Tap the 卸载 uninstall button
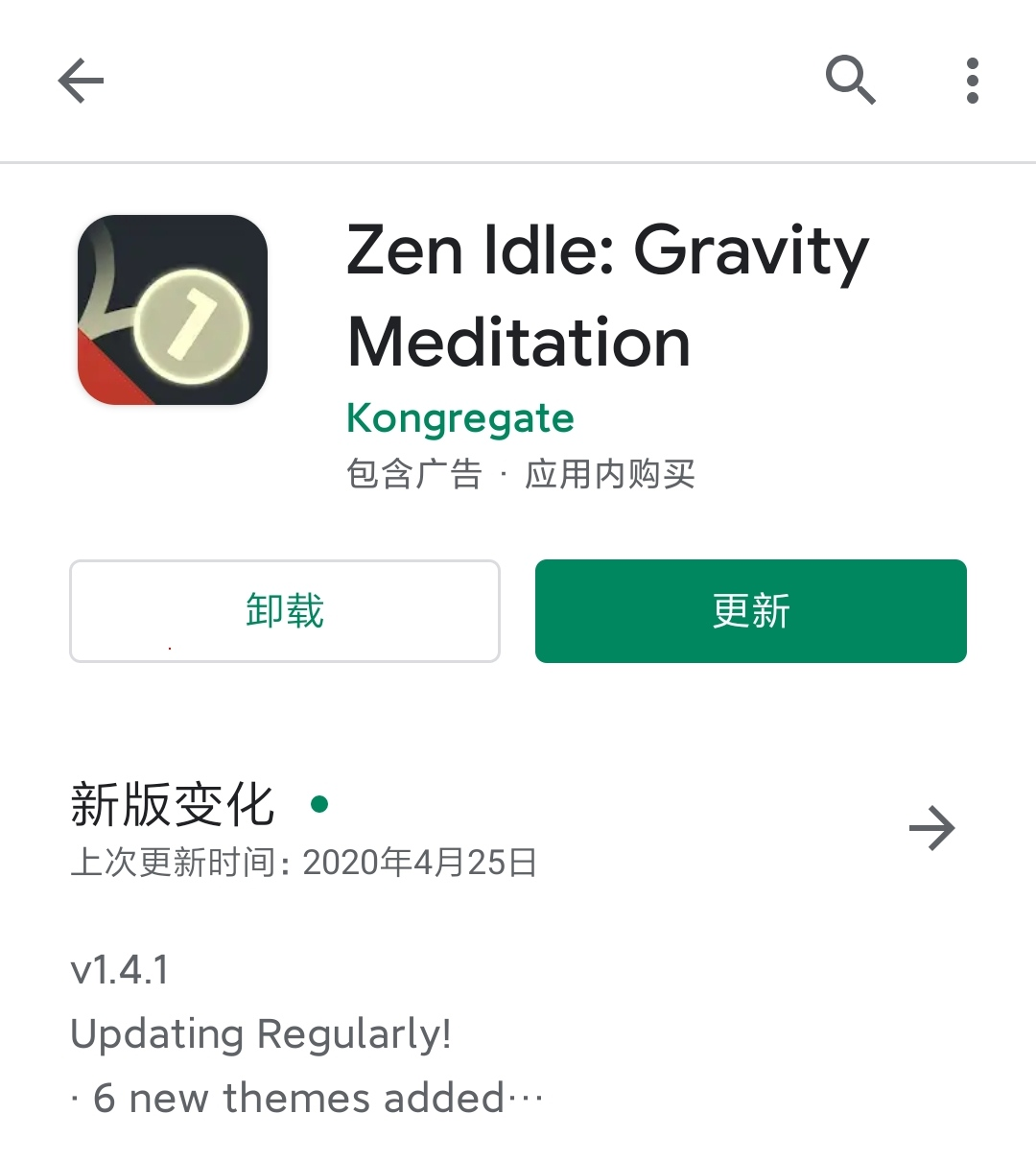Viewport: 1036px width, 1161px height. point(285,611)
